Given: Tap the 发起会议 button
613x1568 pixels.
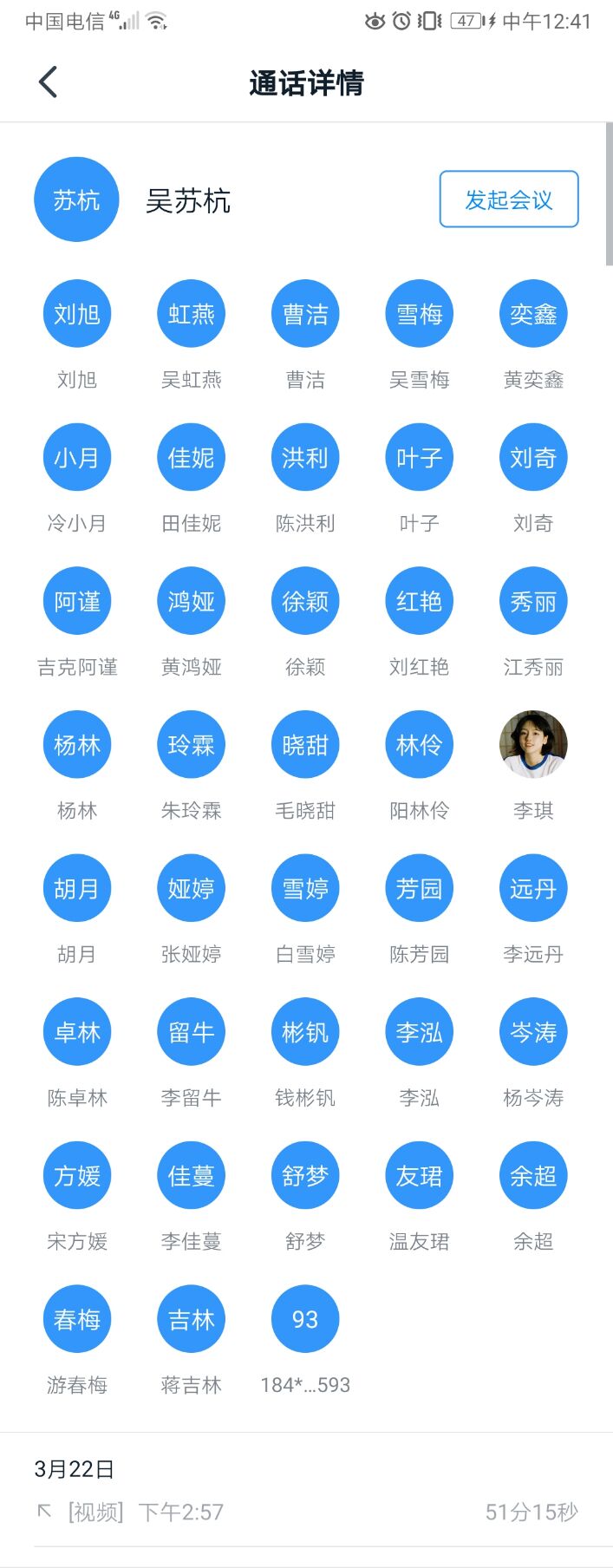Looking at the screenshot, I should click(x=508, y=199).
